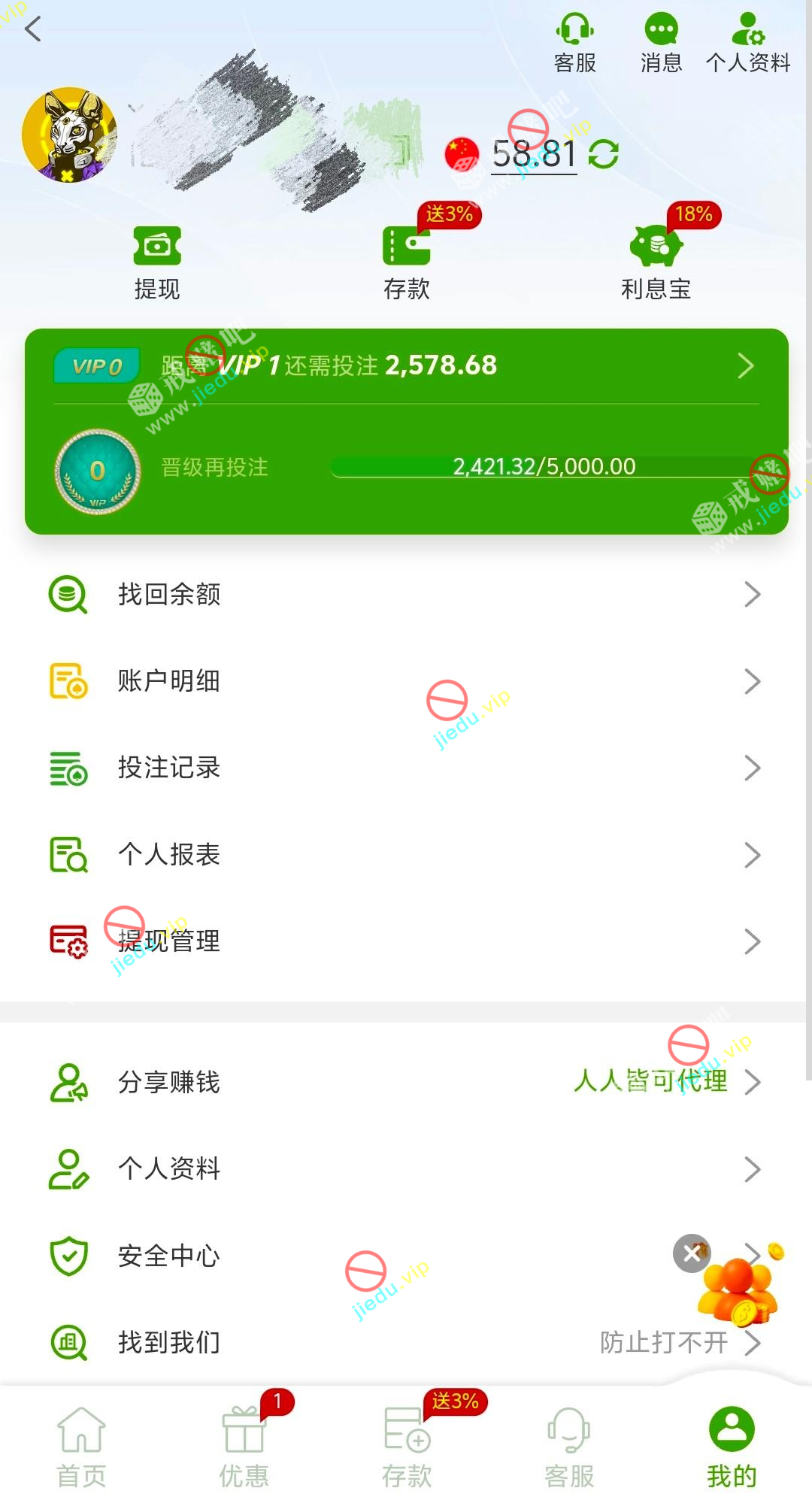Open 账户明细 account details
The width and height of the screenshot is (812, 1494).
tap(406, 681)
